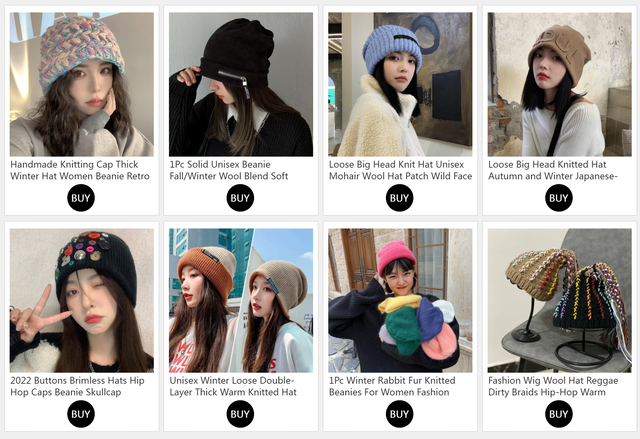This screenshot has height=439, width=640.
Task: View the Unisex Winter Double-Layer Knitted Hat photo
Action: (241, 300)
